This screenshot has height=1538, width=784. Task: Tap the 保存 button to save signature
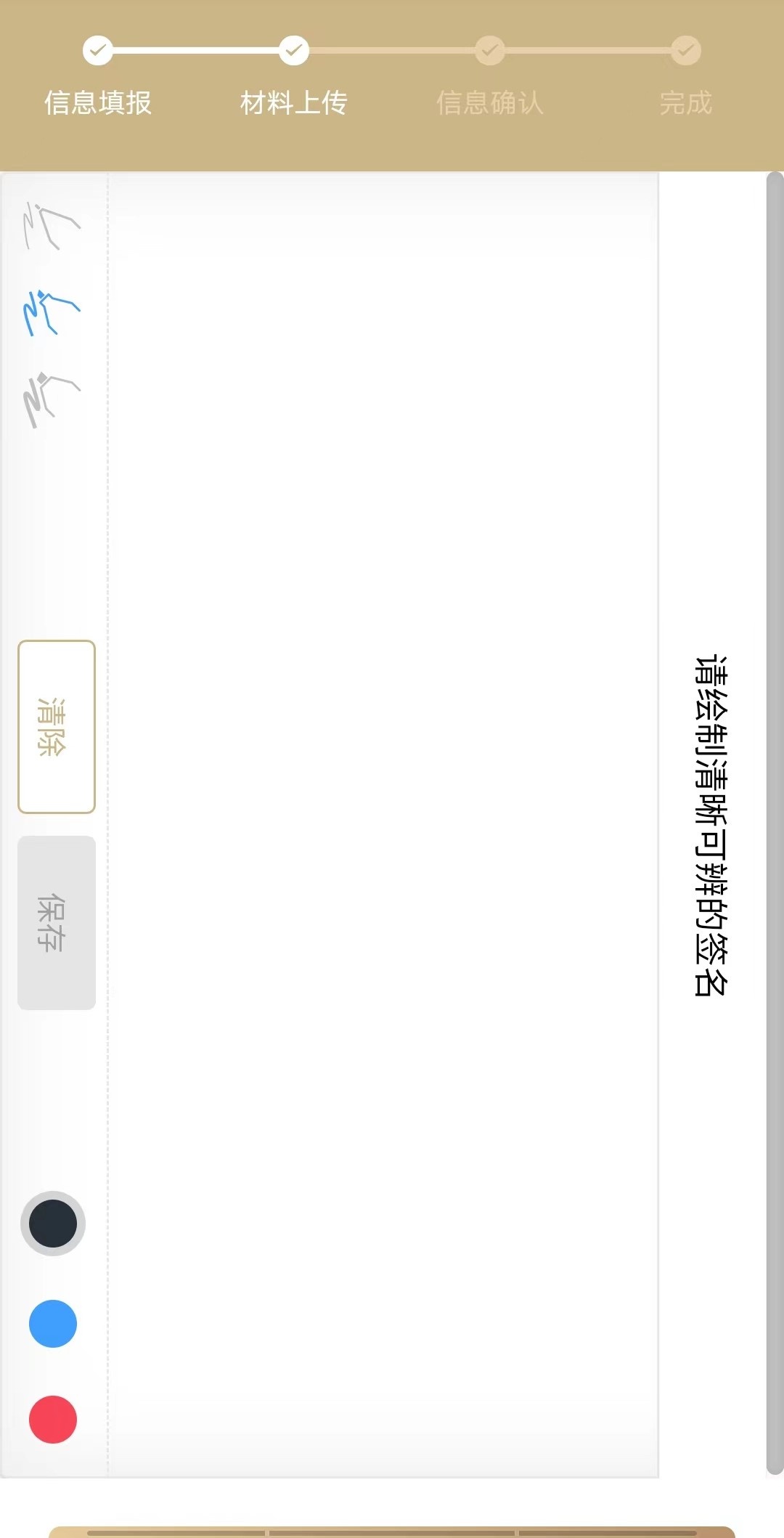tap(57, 922)
